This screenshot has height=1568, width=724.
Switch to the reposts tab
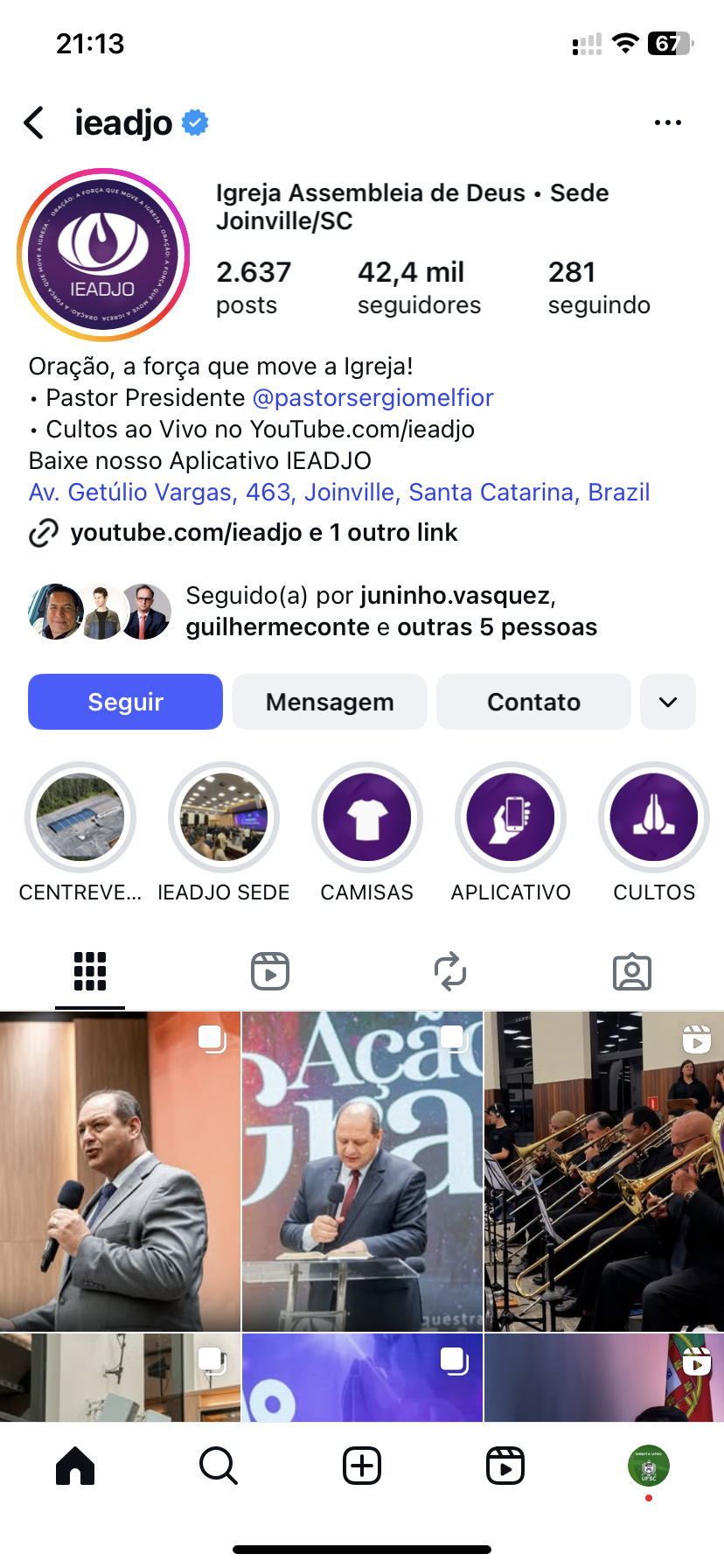tap(450, 971)
